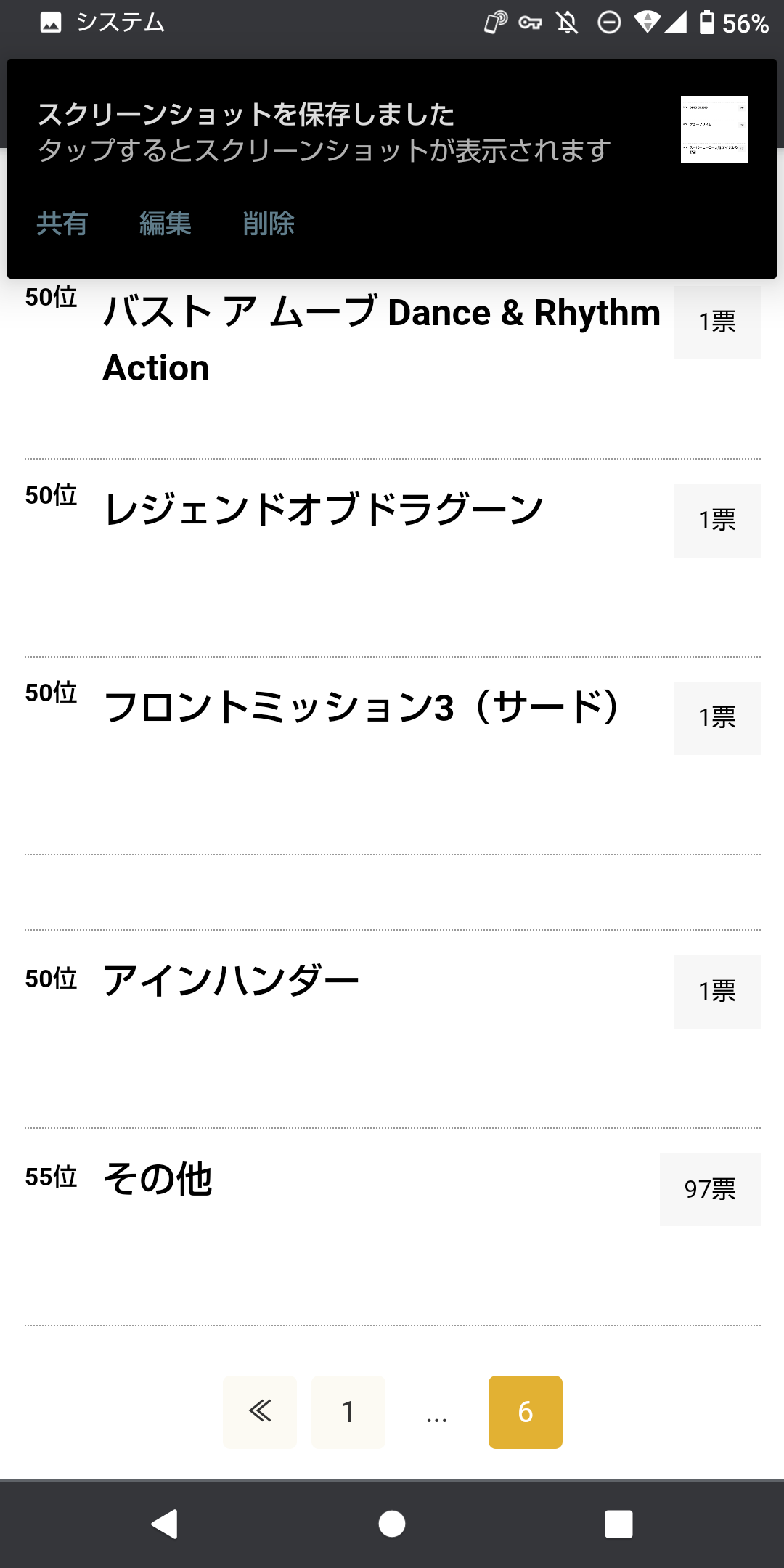Select page 6 in pagination
The width and height of the screenshot is (784, 1568).
[x=525, y=1412]
